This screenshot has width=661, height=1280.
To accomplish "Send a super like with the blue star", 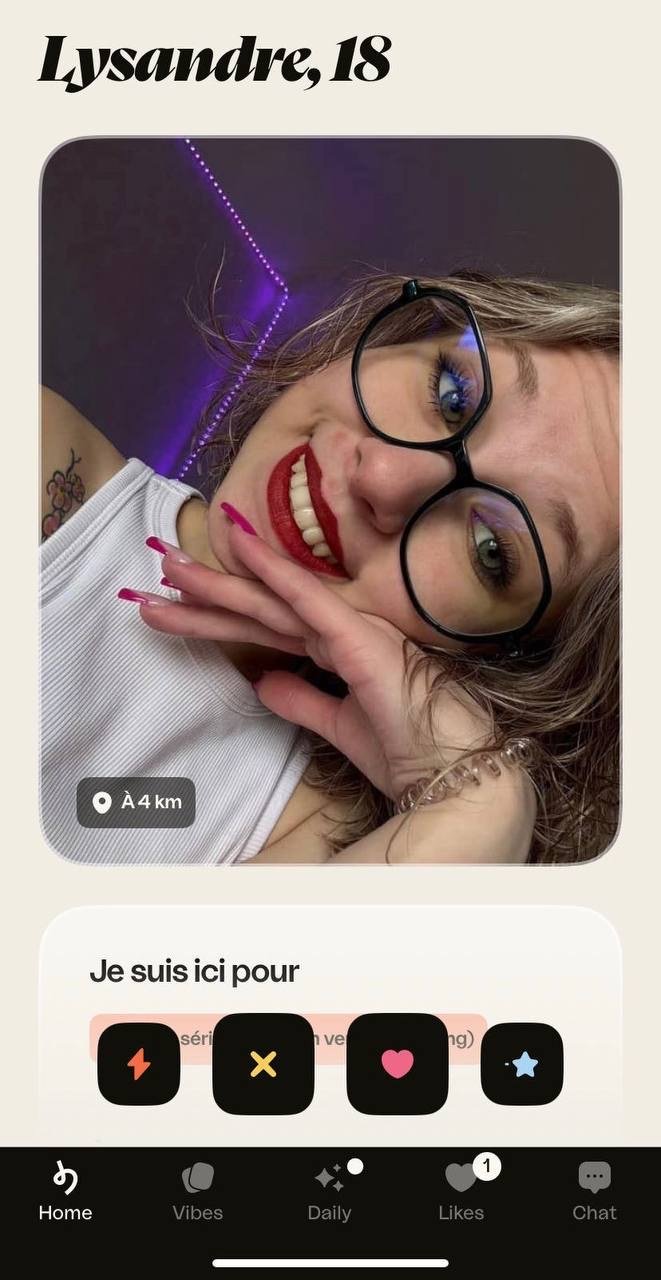I will (522, 1064).
